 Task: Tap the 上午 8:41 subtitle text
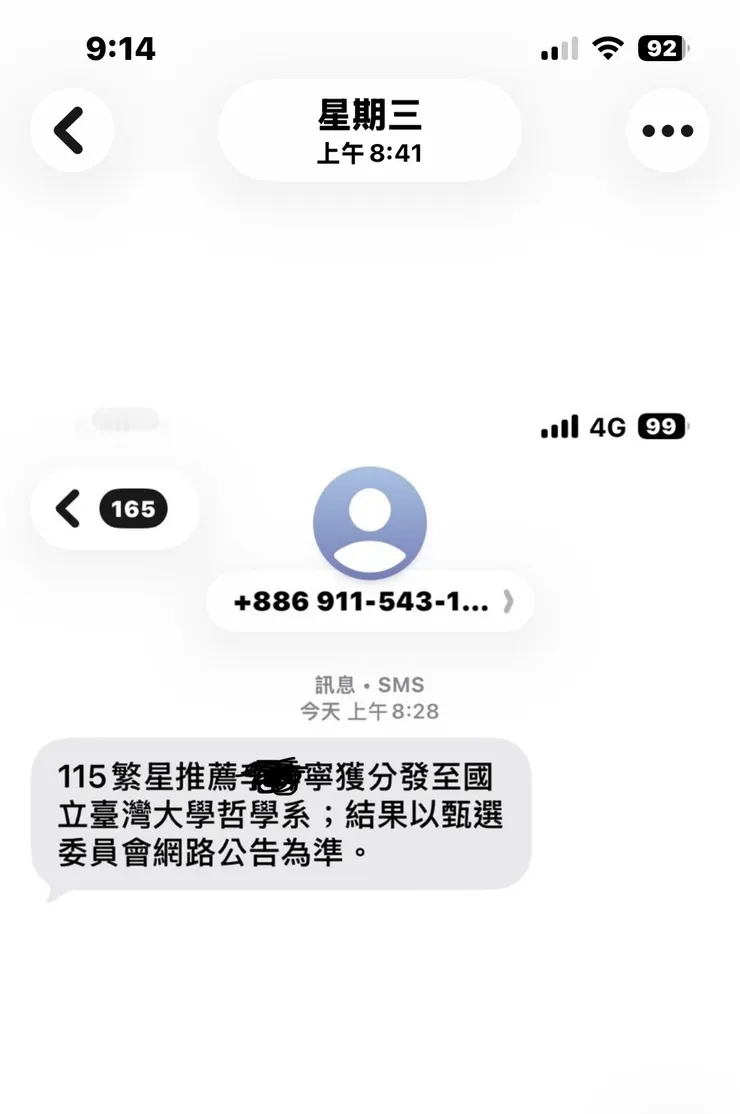(370, 156)
